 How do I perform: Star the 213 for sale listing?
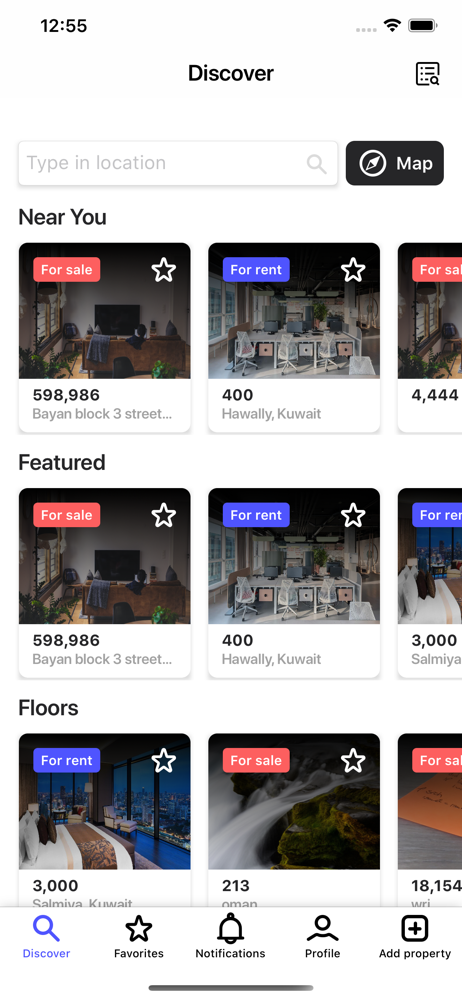pos(353,760)
